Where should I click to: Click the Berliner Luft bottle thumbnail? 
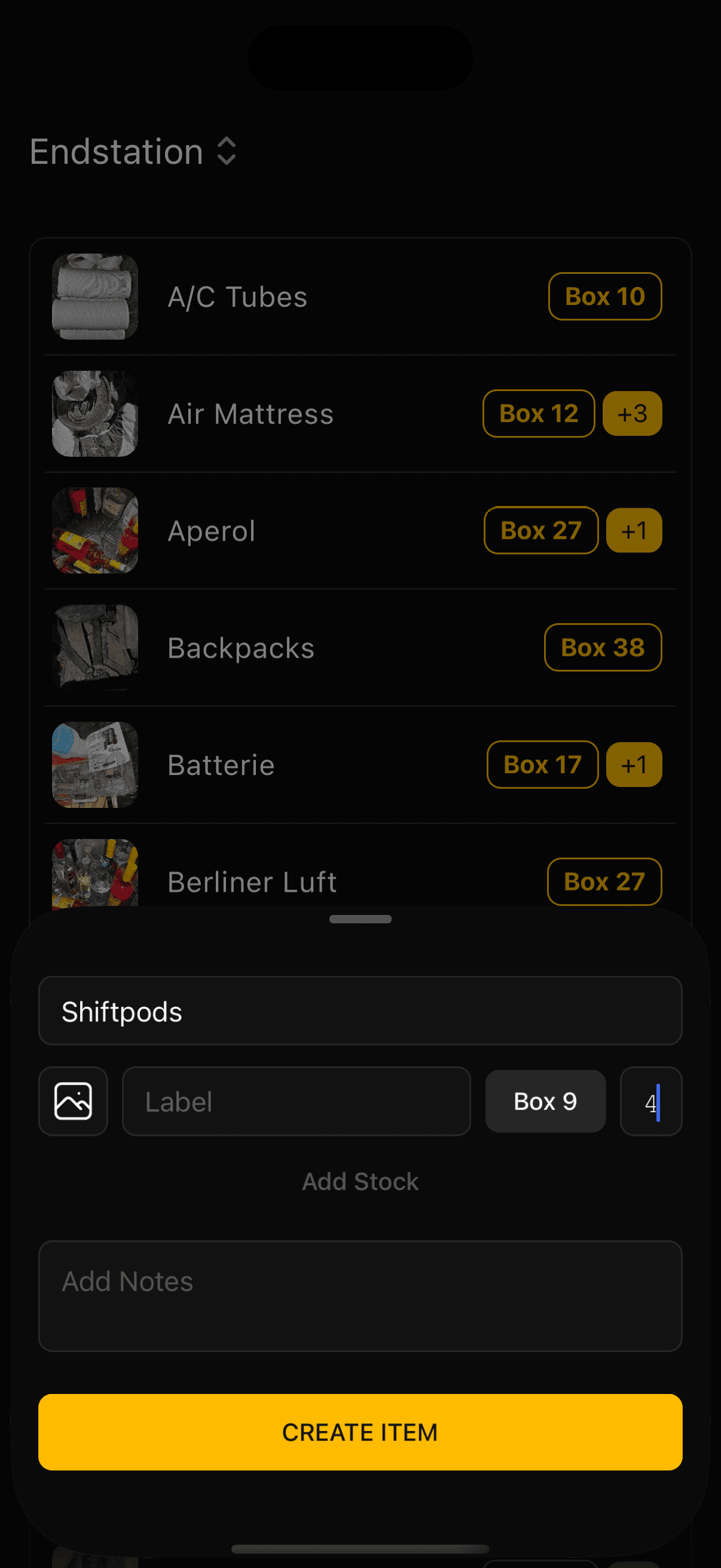(x=94, y=877)
